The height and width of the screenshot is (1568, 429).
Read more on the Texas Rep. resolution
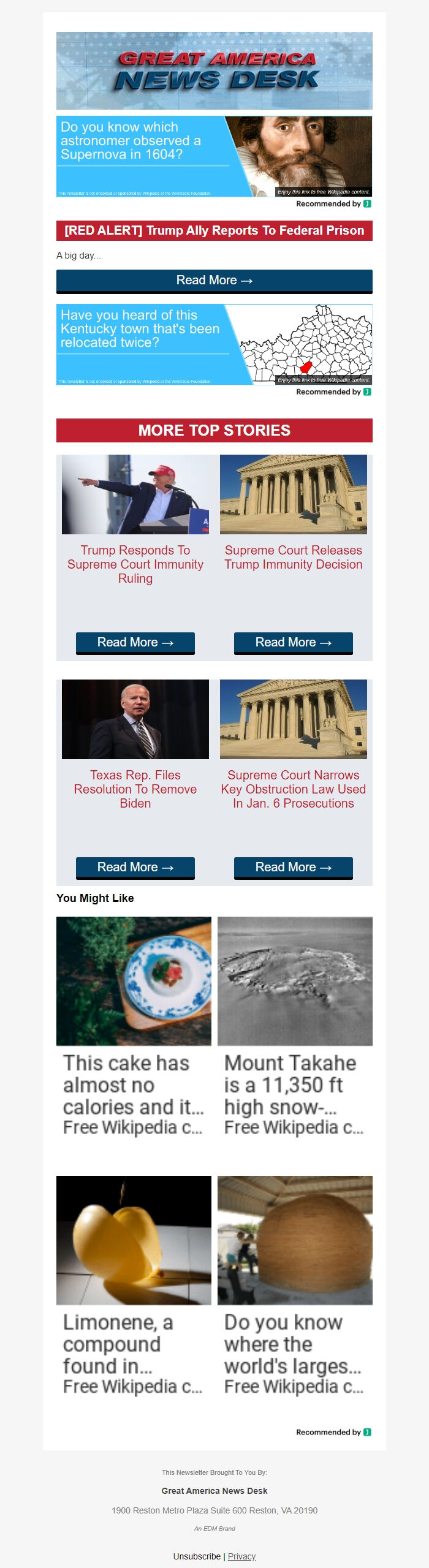point(135,867)
